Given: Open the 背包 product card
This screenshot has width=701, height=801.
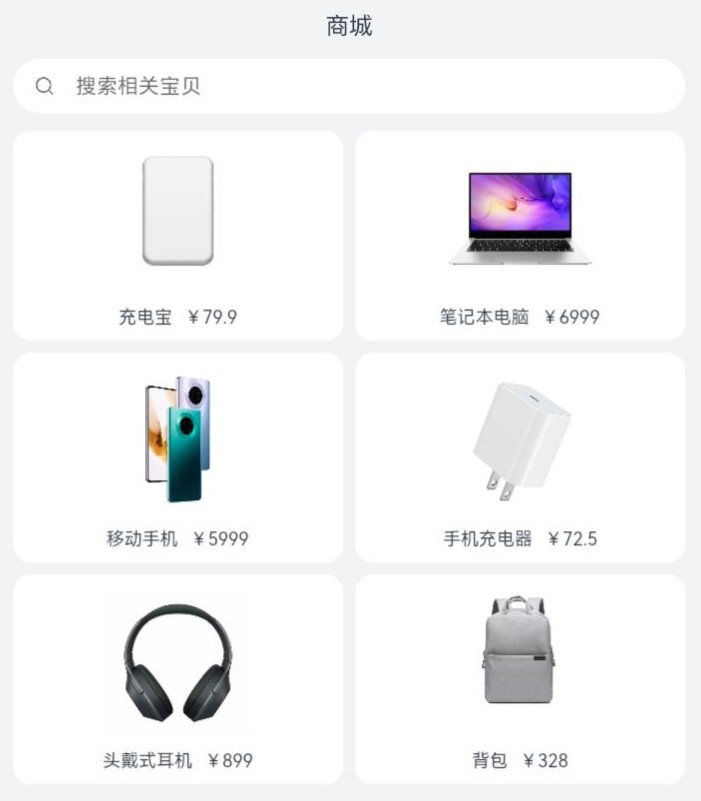Looking at the screenshot, I should point(520,678).
